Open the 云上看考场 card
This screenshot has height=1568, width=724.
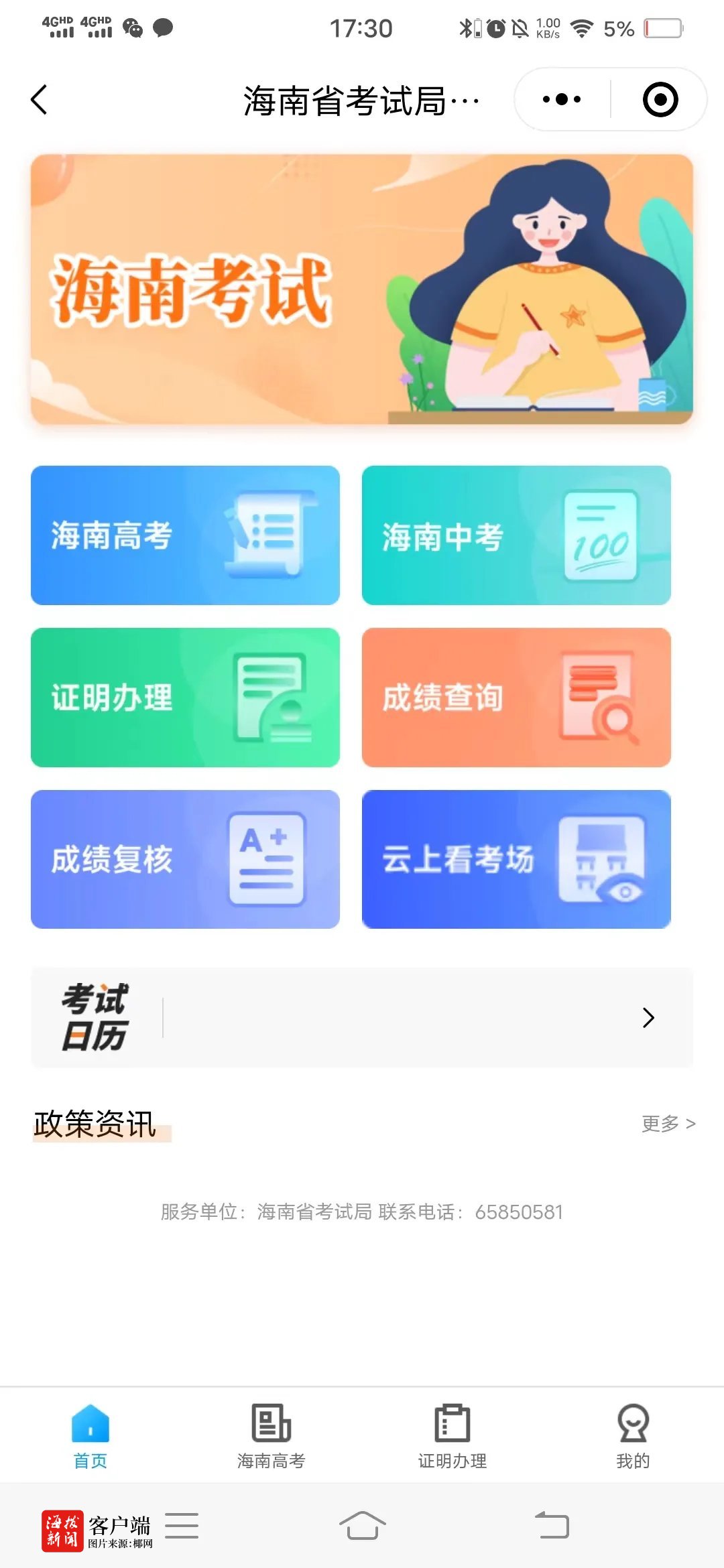(516, 859)
